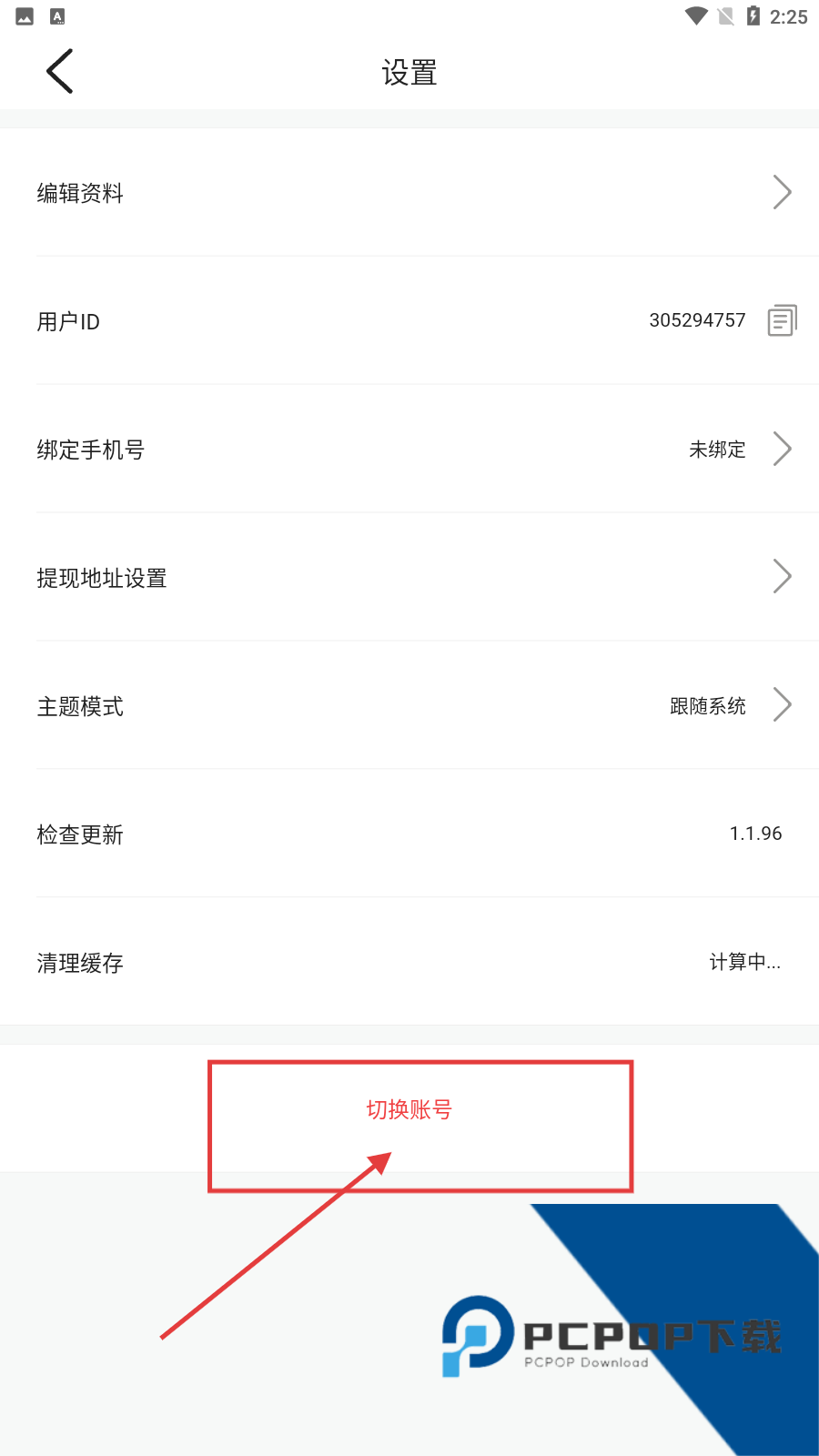The image size is (819, 1456).
Task: Tap the PCPOP logo at the bottom
Action: click(478, 1336)
